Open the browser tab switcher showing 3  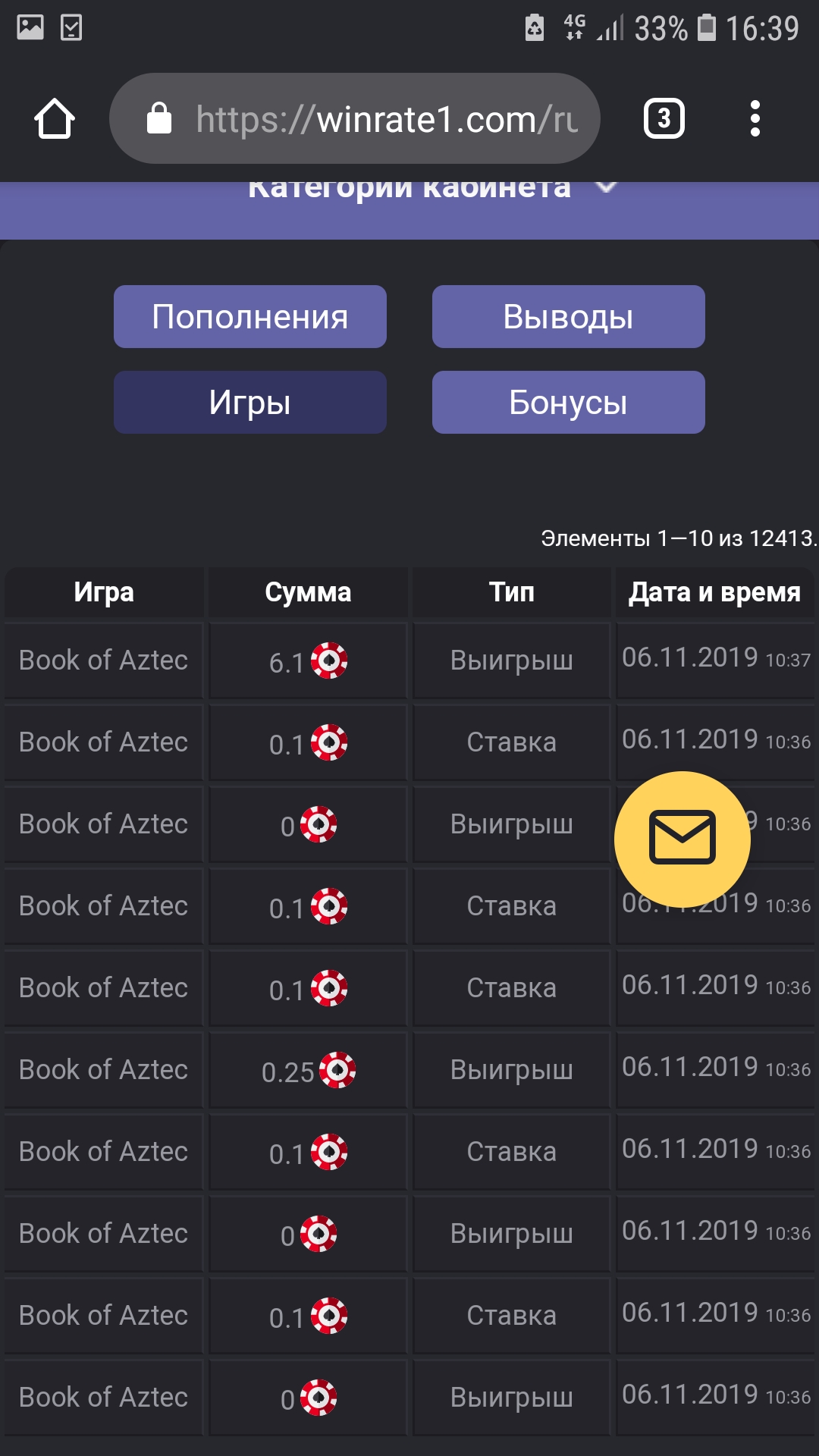click(x=664, y=118)
